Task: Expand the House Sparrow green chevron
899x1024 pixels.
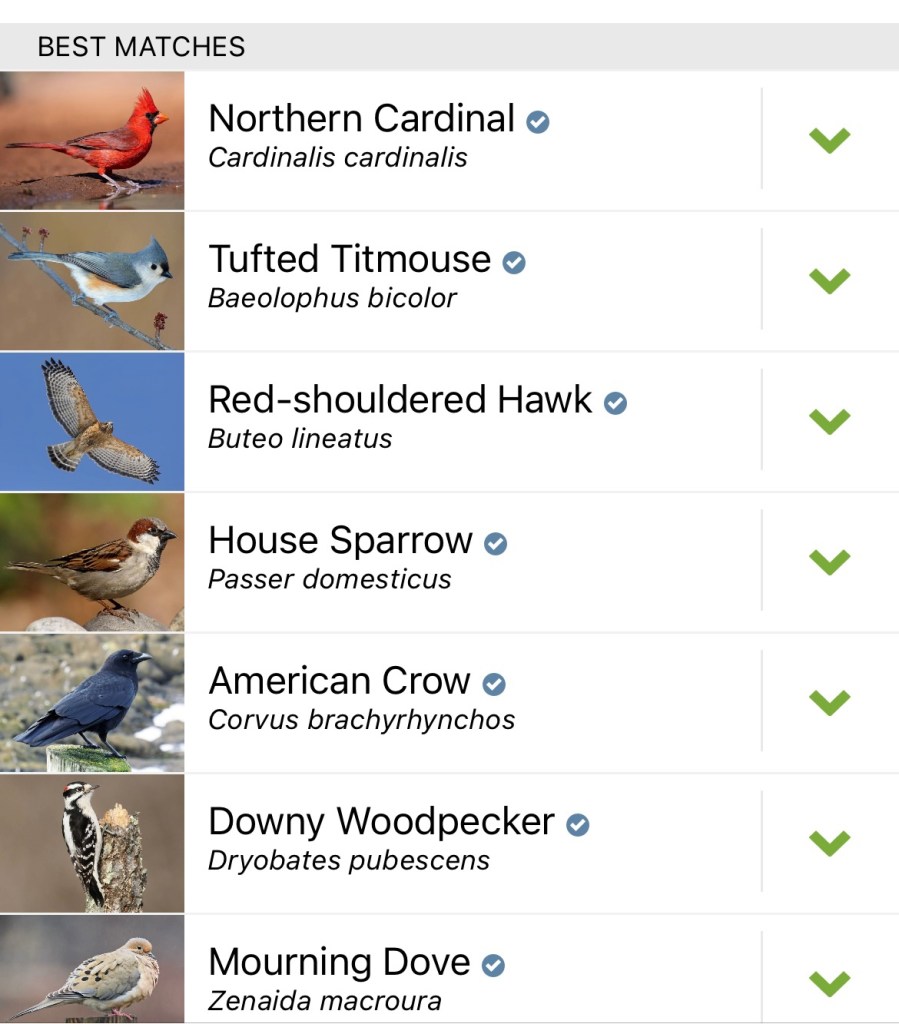Action: coord(829,561)
